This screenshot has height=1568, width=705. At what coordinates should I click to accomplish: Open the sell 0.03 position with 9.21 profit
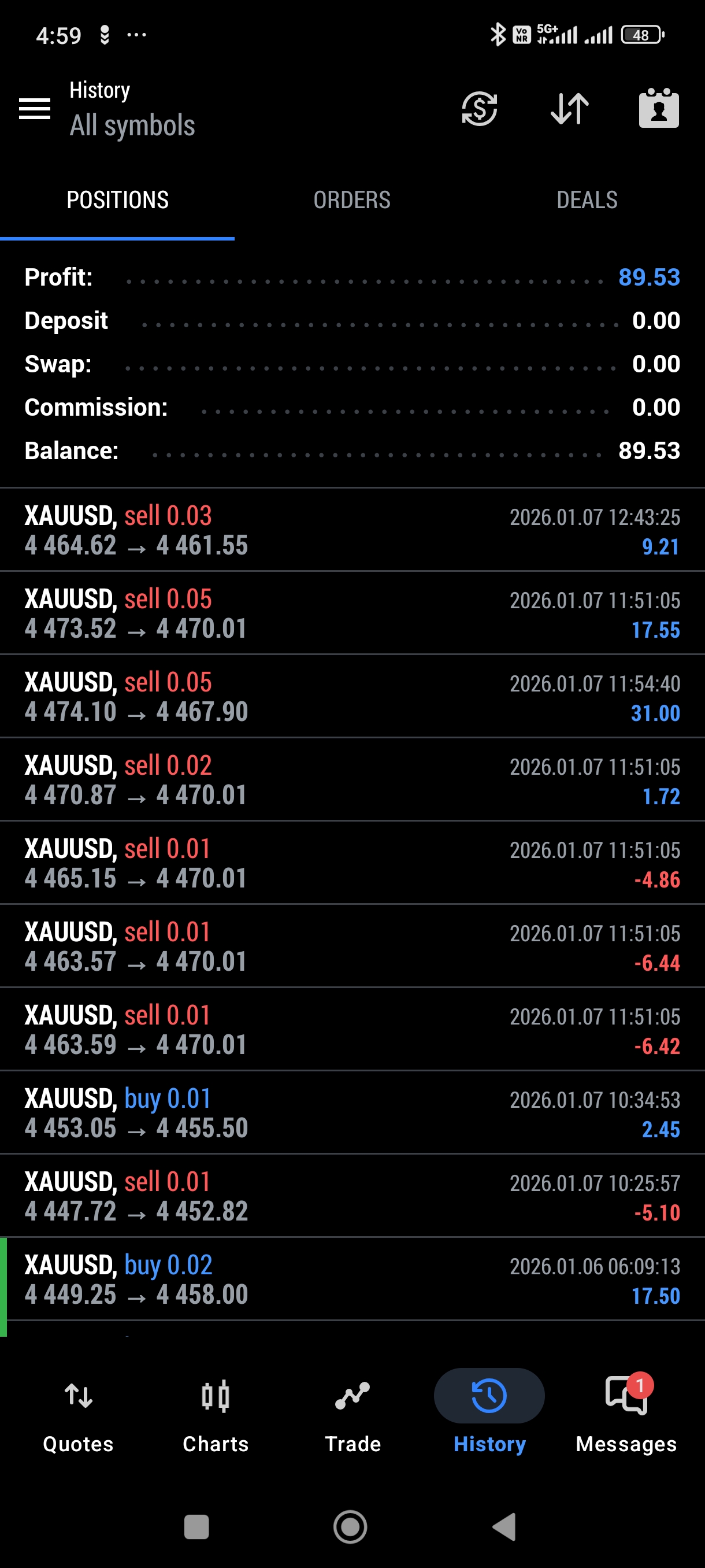(352, 530)
